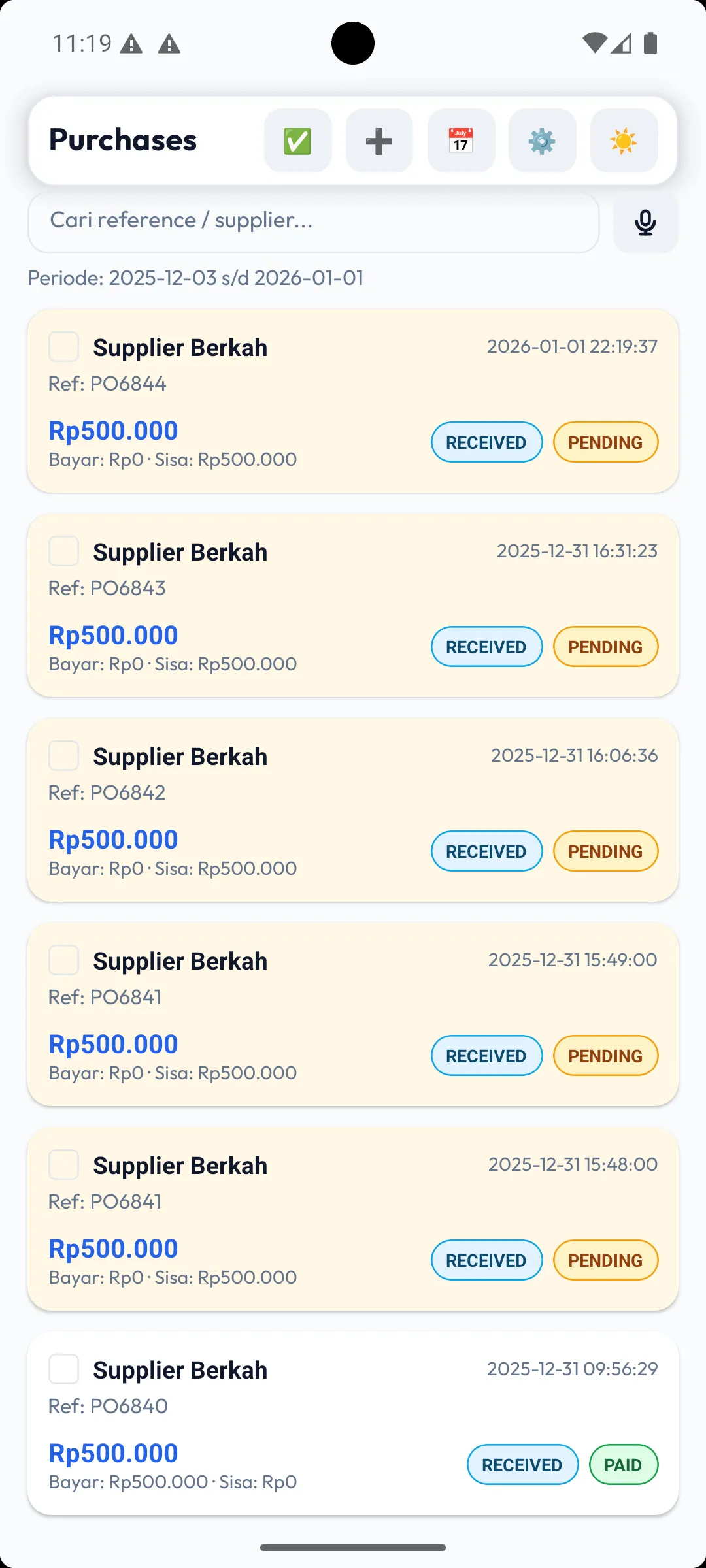Select the checkbox on purchase PO6843

point(64,551)
